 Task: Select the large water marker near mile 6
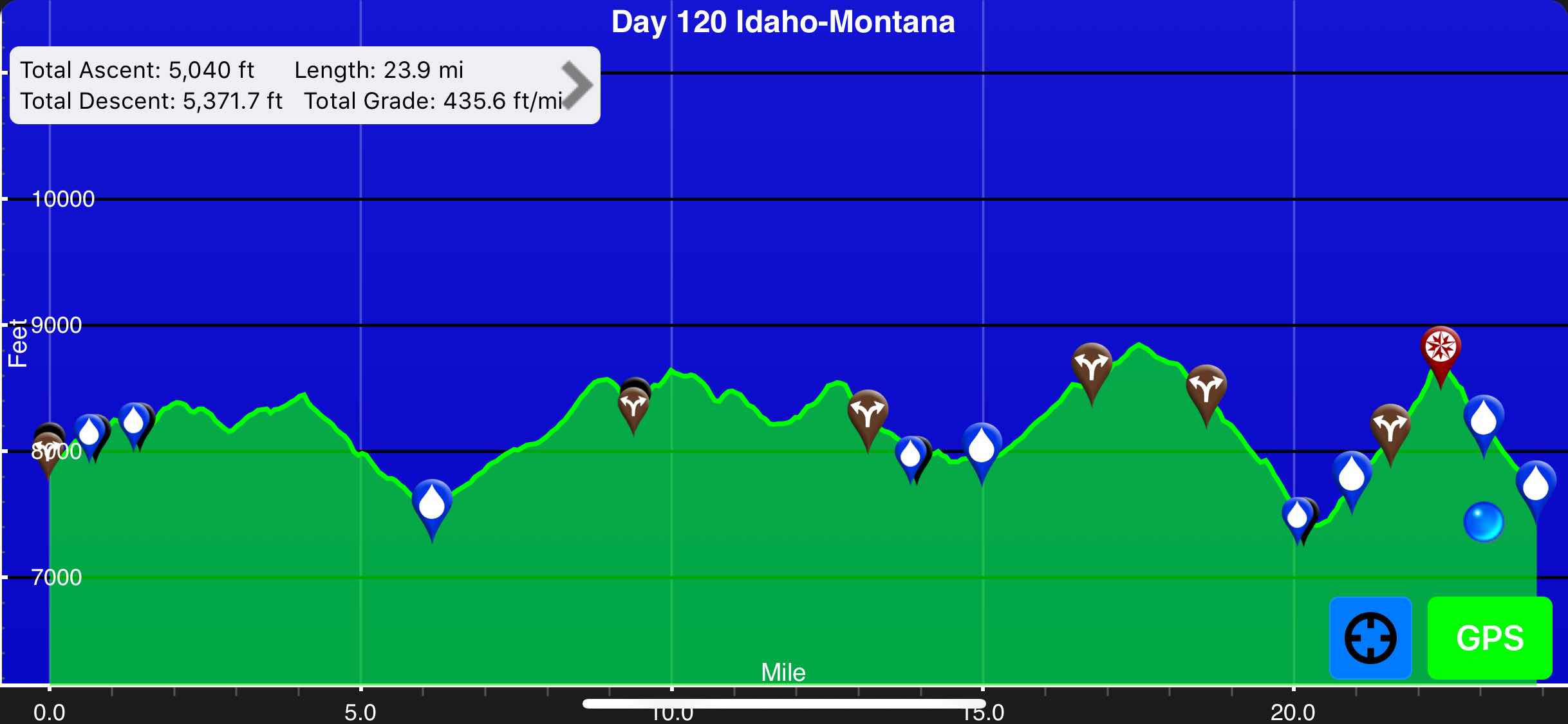point(432,503)
